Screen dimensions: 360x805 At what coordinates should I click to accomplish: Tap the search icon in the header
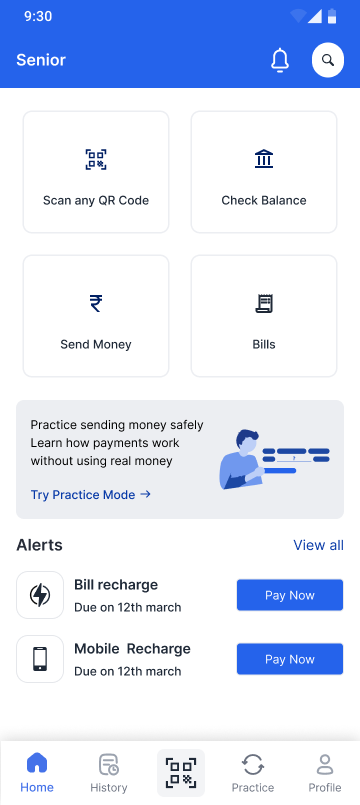328,60
